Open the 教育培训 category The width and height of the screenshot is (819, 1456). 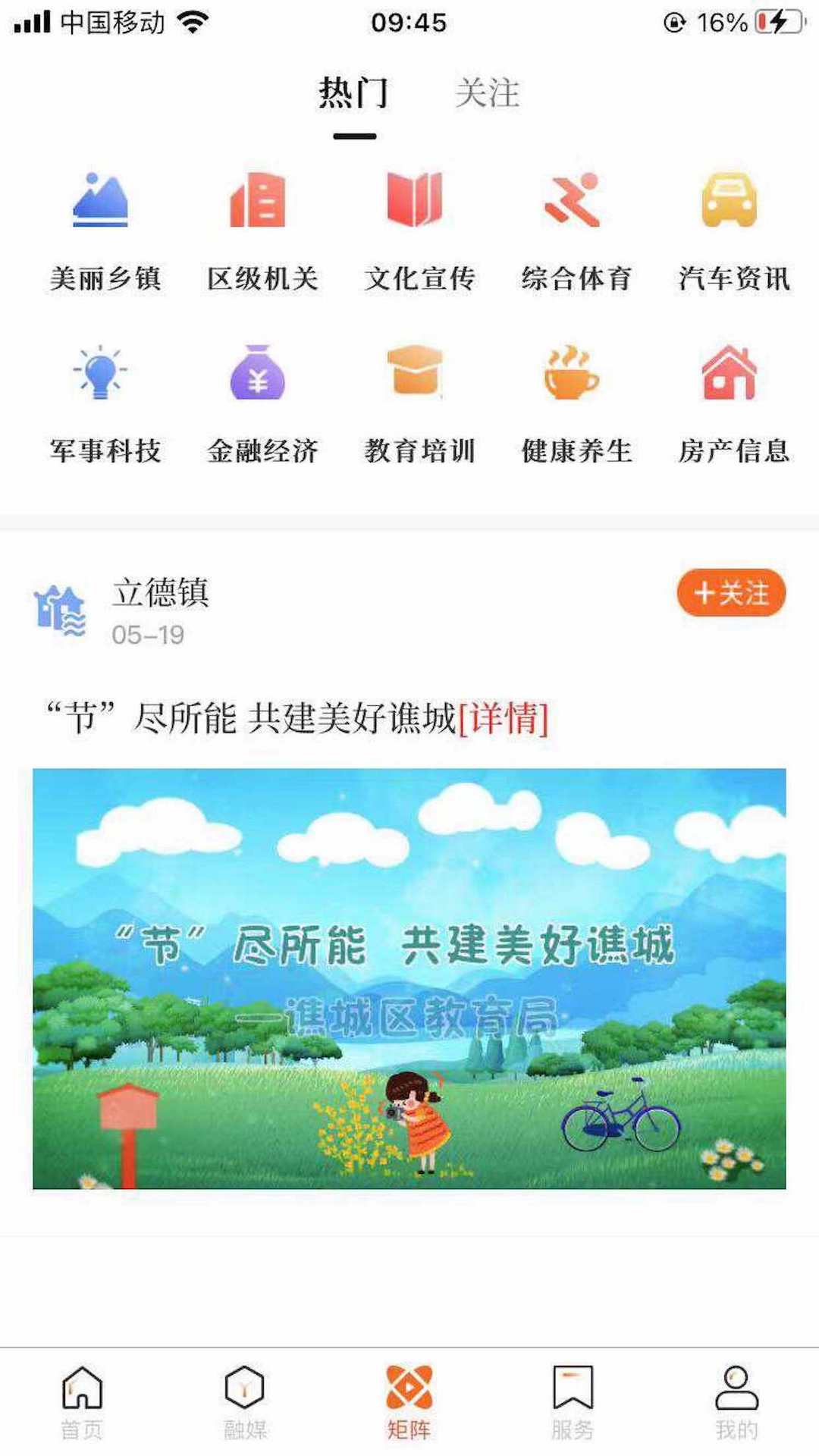coord(419,404)
